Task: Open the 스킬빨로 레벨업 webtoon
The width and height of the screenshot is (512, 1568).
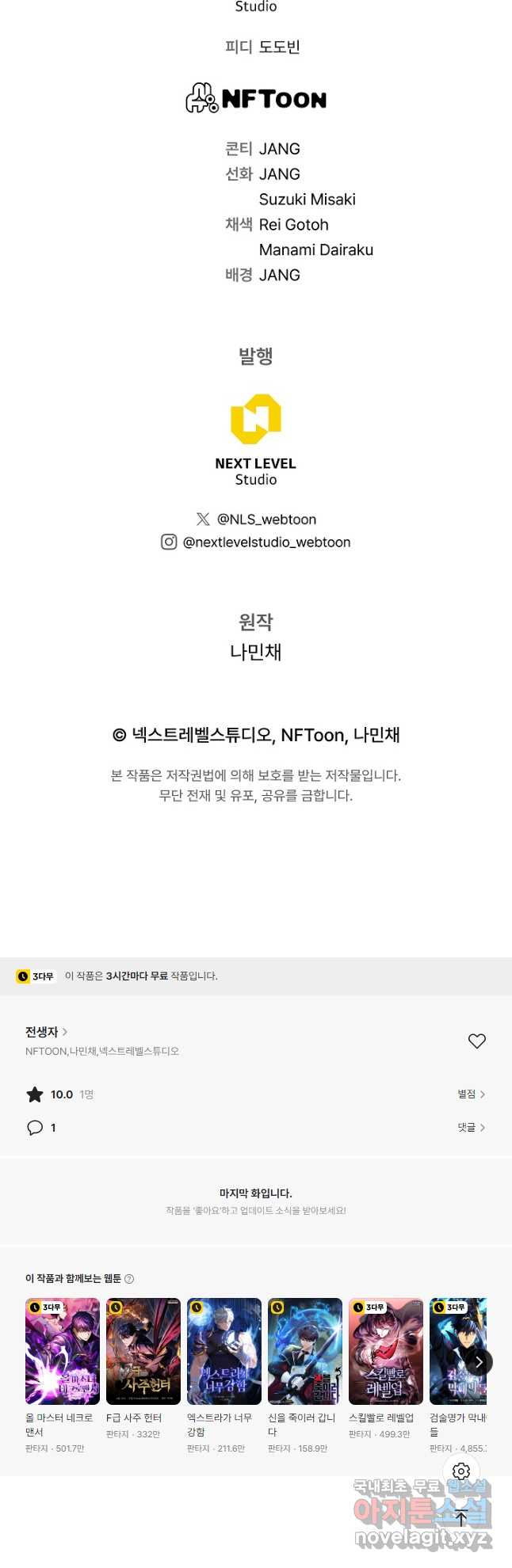Action: (386, 1351)
